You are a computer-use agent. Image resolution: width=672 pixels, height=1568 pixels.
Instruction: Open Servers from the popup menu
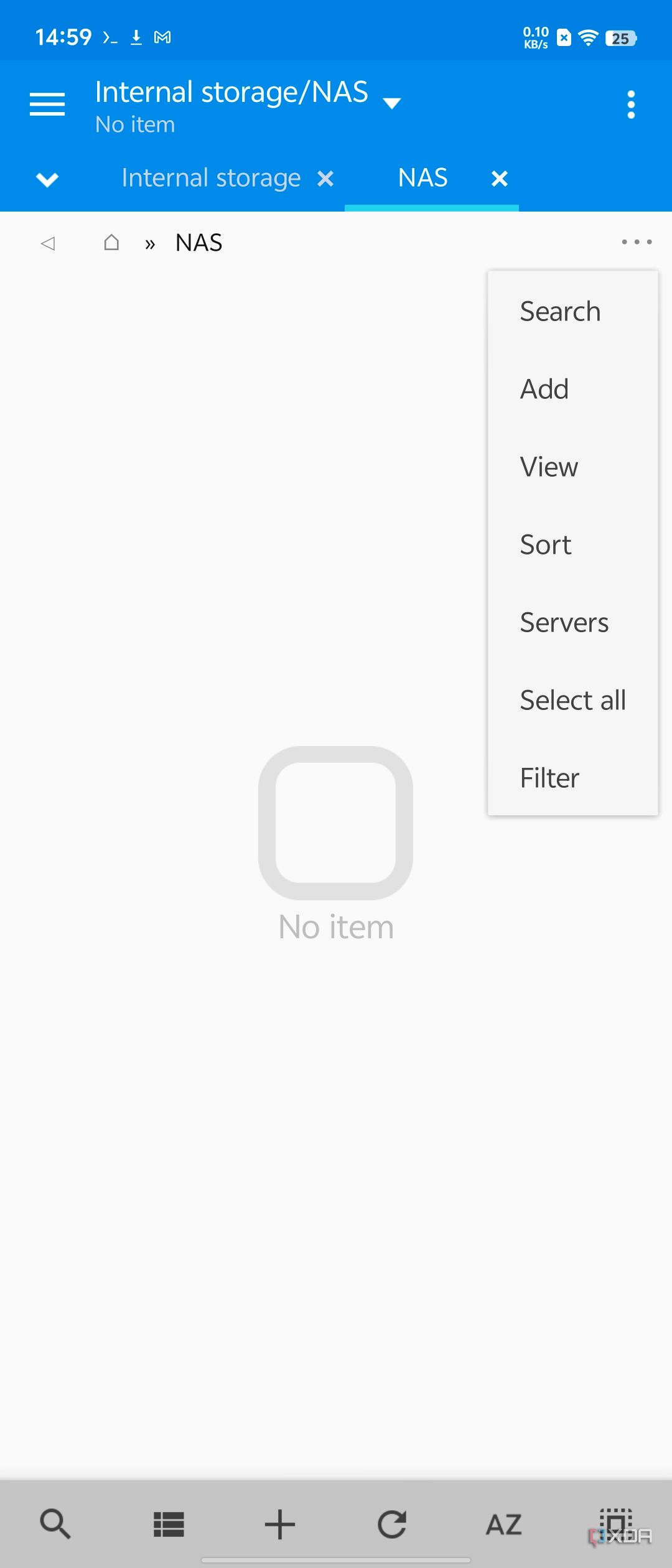pos(564,622)
